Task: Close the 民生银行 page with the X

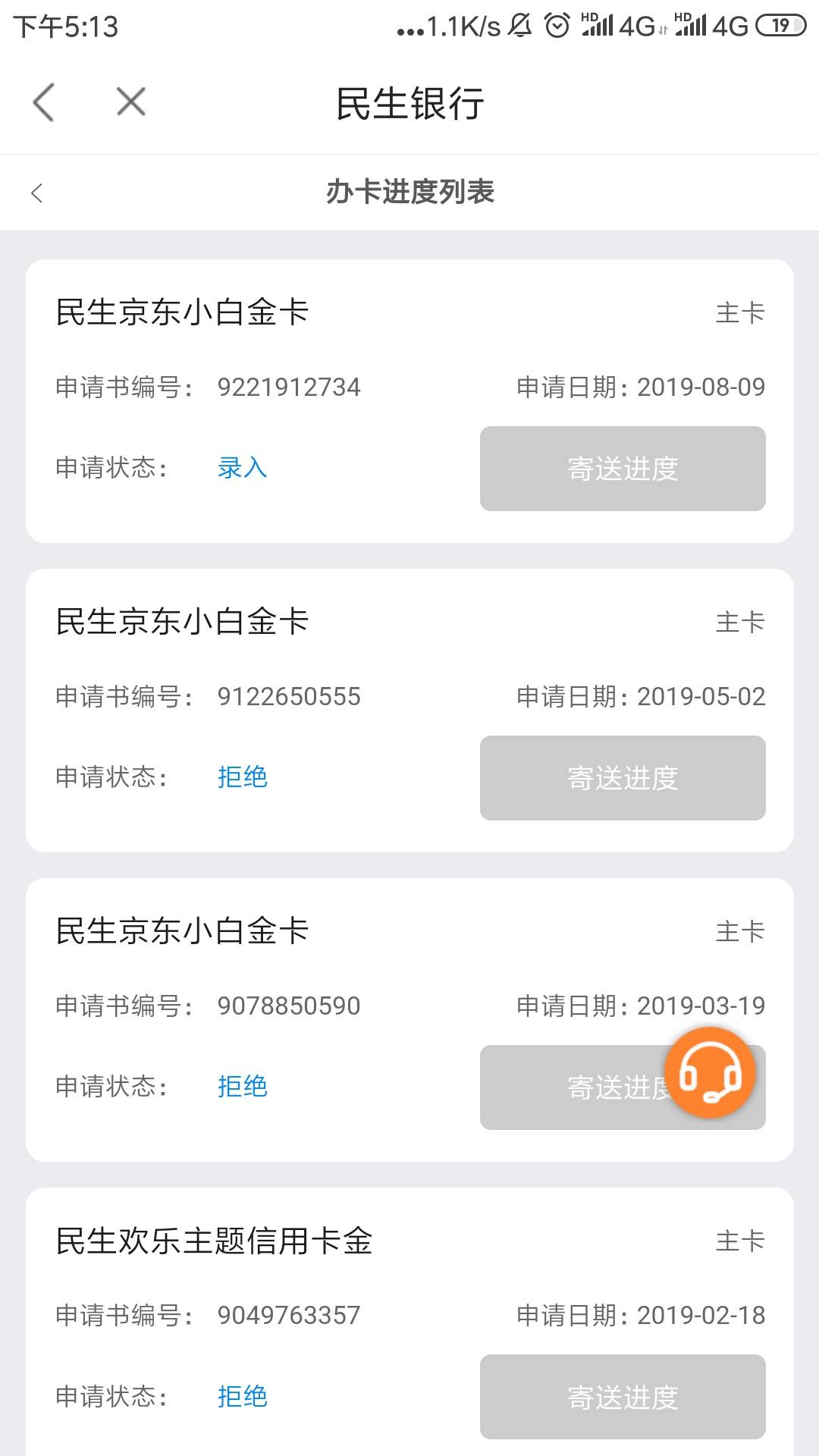Action: [x=131, y=102]
